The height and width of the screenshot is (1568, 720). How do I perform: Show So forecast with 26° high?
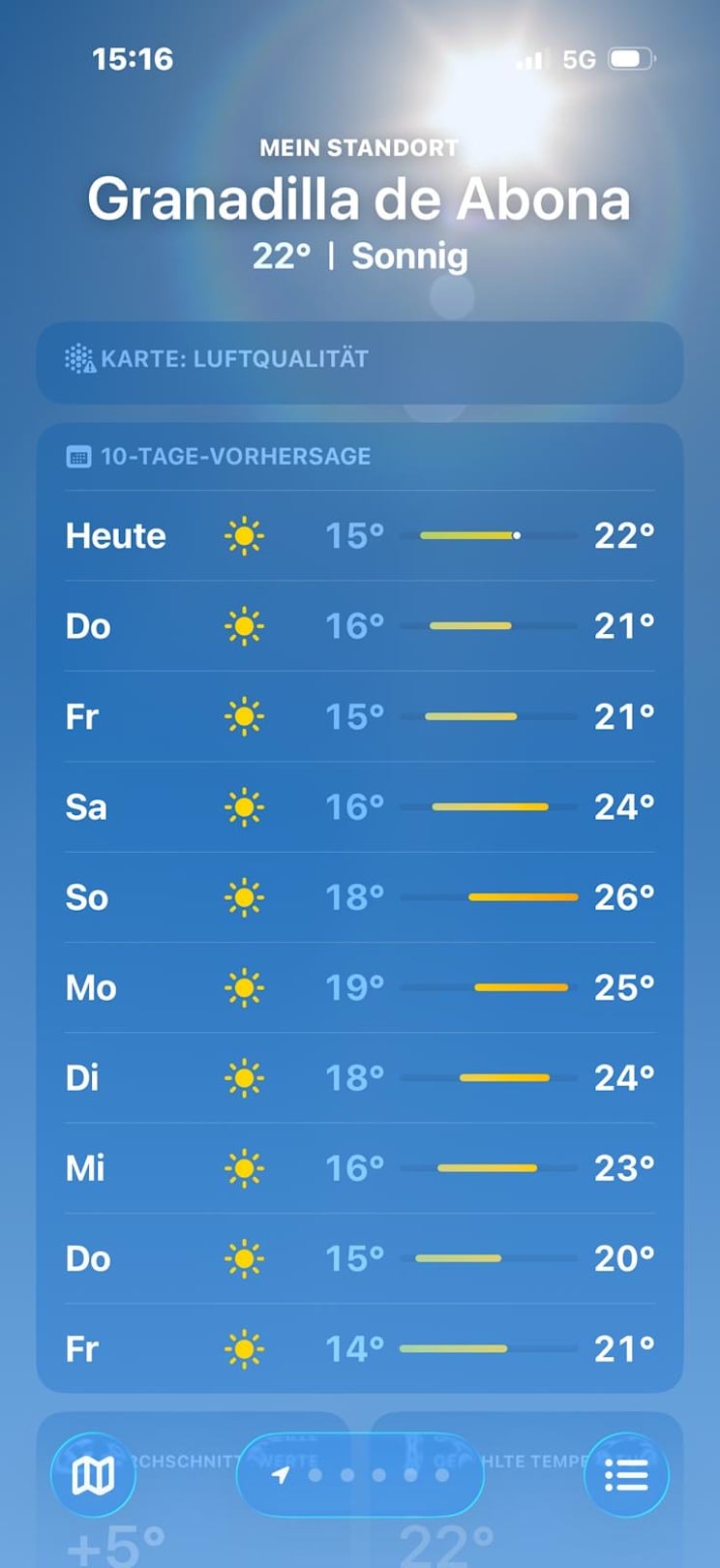click(360, 897)
